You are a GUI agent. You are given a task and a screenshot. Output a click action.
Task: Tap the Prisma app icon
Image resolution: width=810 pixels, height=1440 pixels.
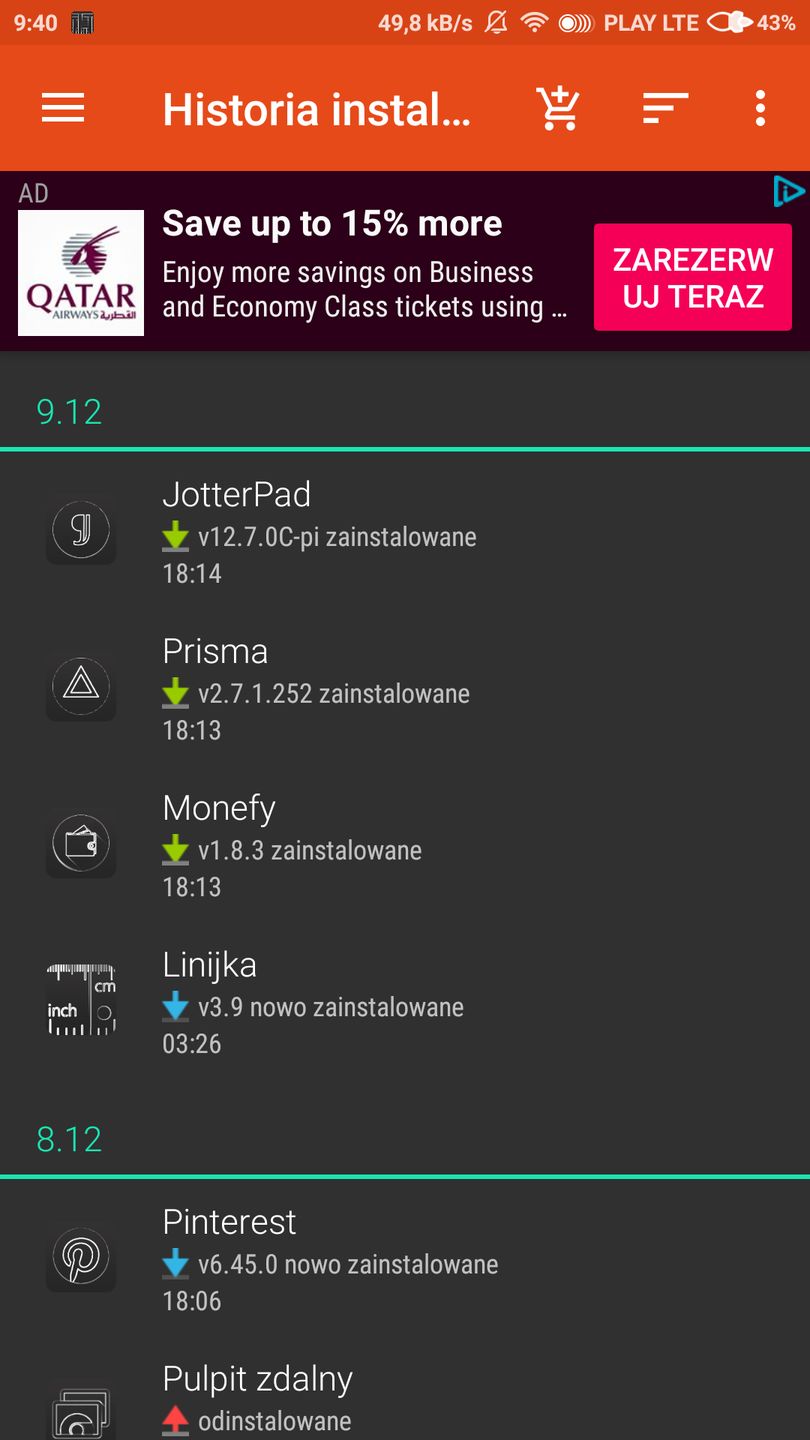click(80, 687)
